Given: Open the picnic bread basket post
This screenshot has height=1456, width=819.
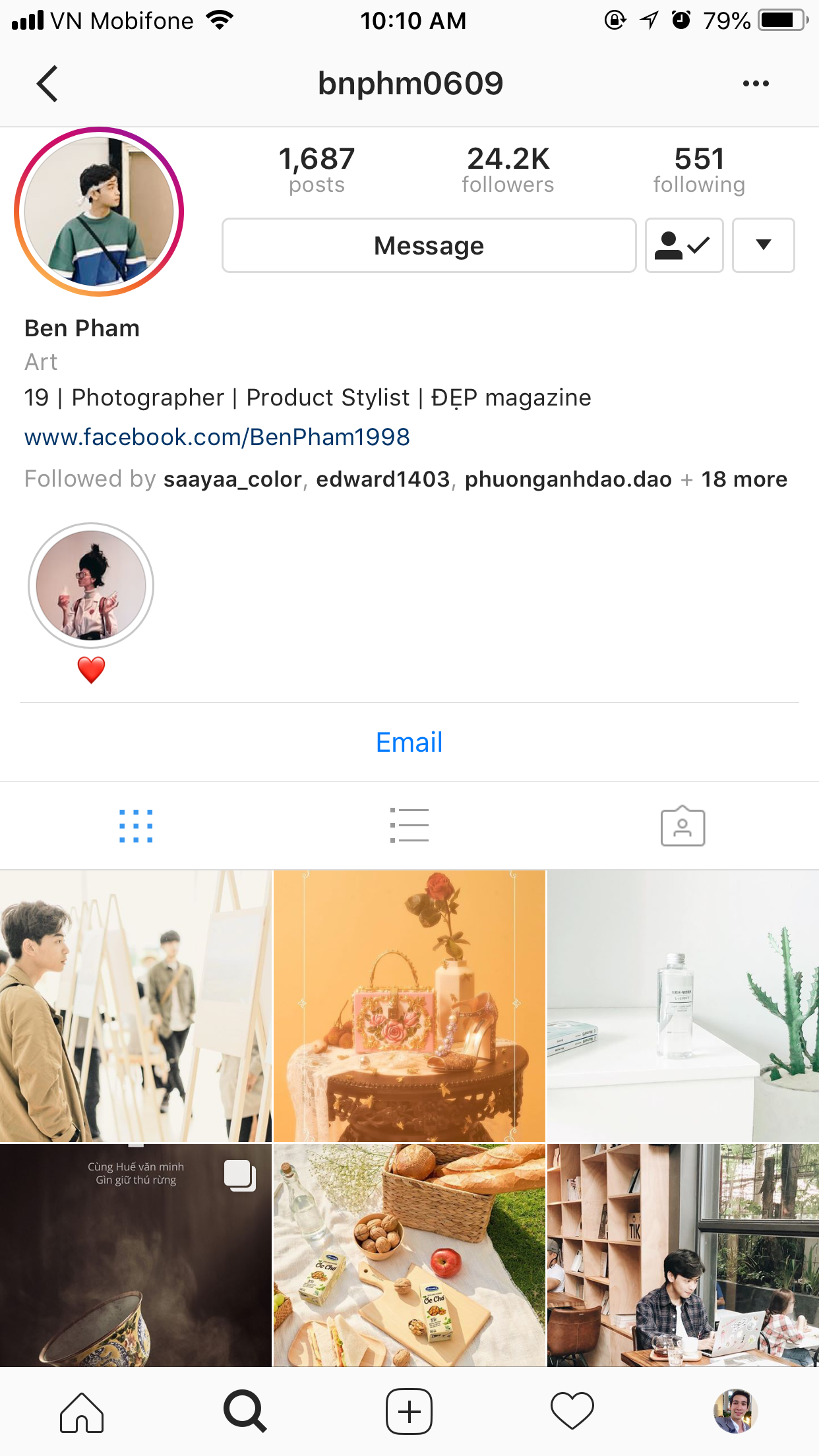Looking at the screenshot, I should pos(409,1255).
